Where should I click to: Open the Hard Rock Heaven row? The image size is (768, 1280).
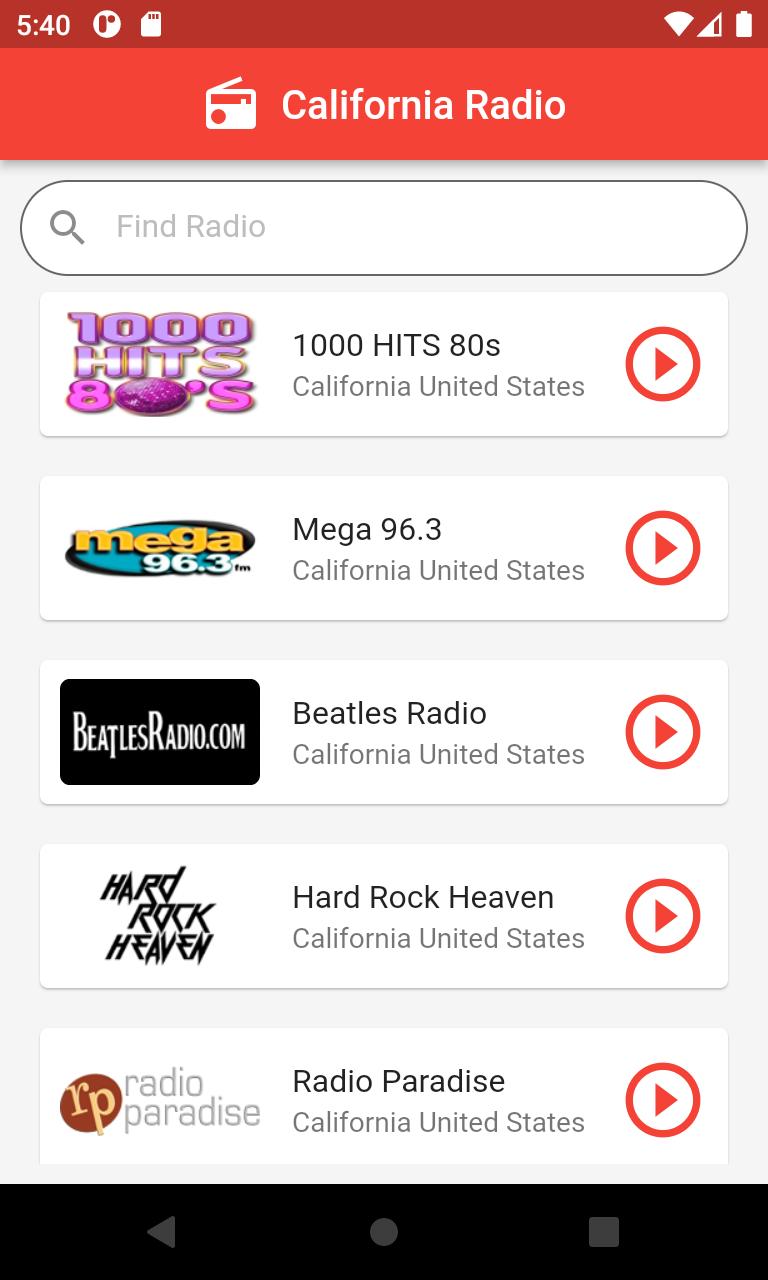click(x=384, y=916)
